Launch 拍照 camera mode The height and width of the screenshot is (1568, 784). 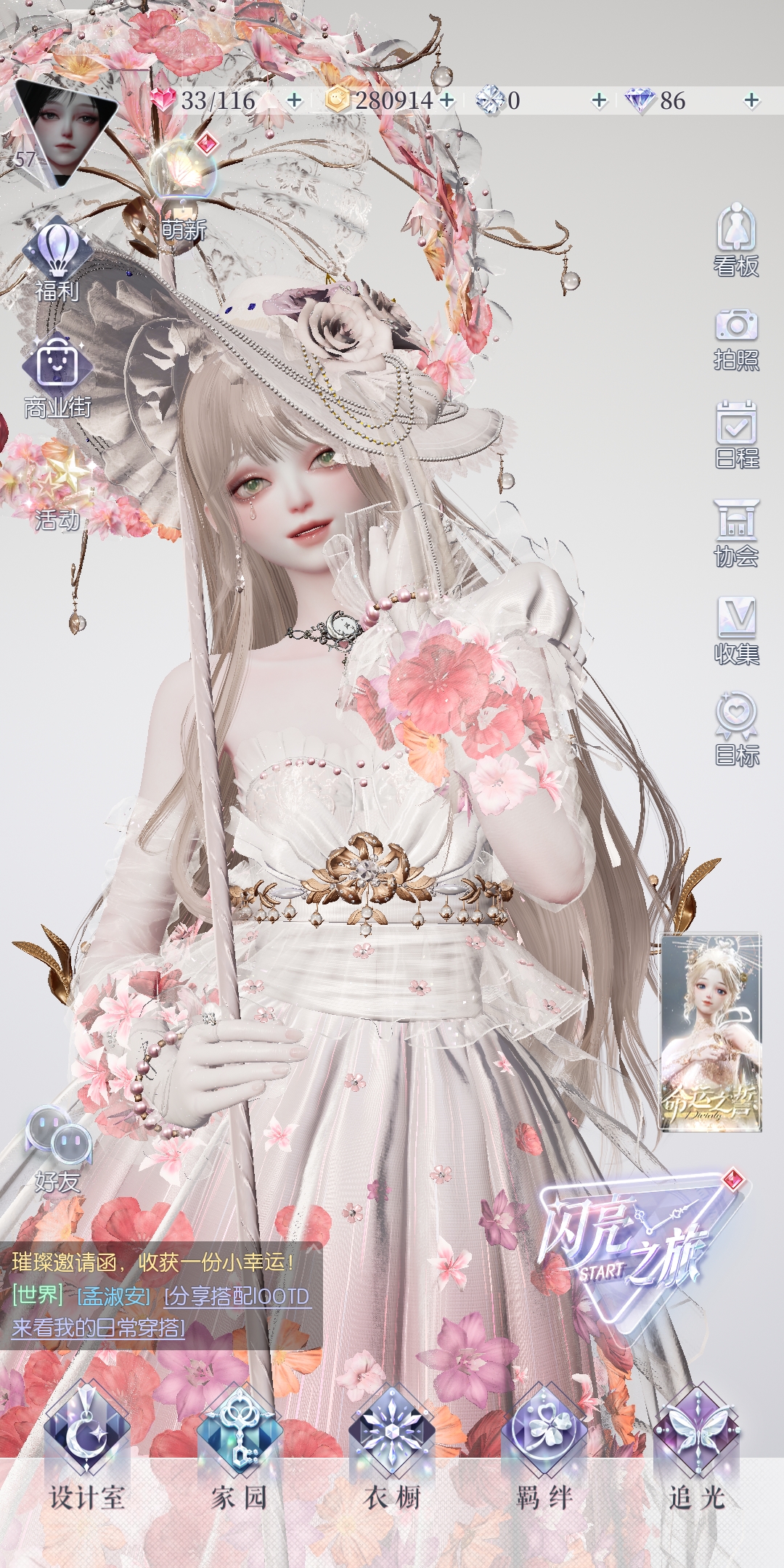click(x=736, y=338)
